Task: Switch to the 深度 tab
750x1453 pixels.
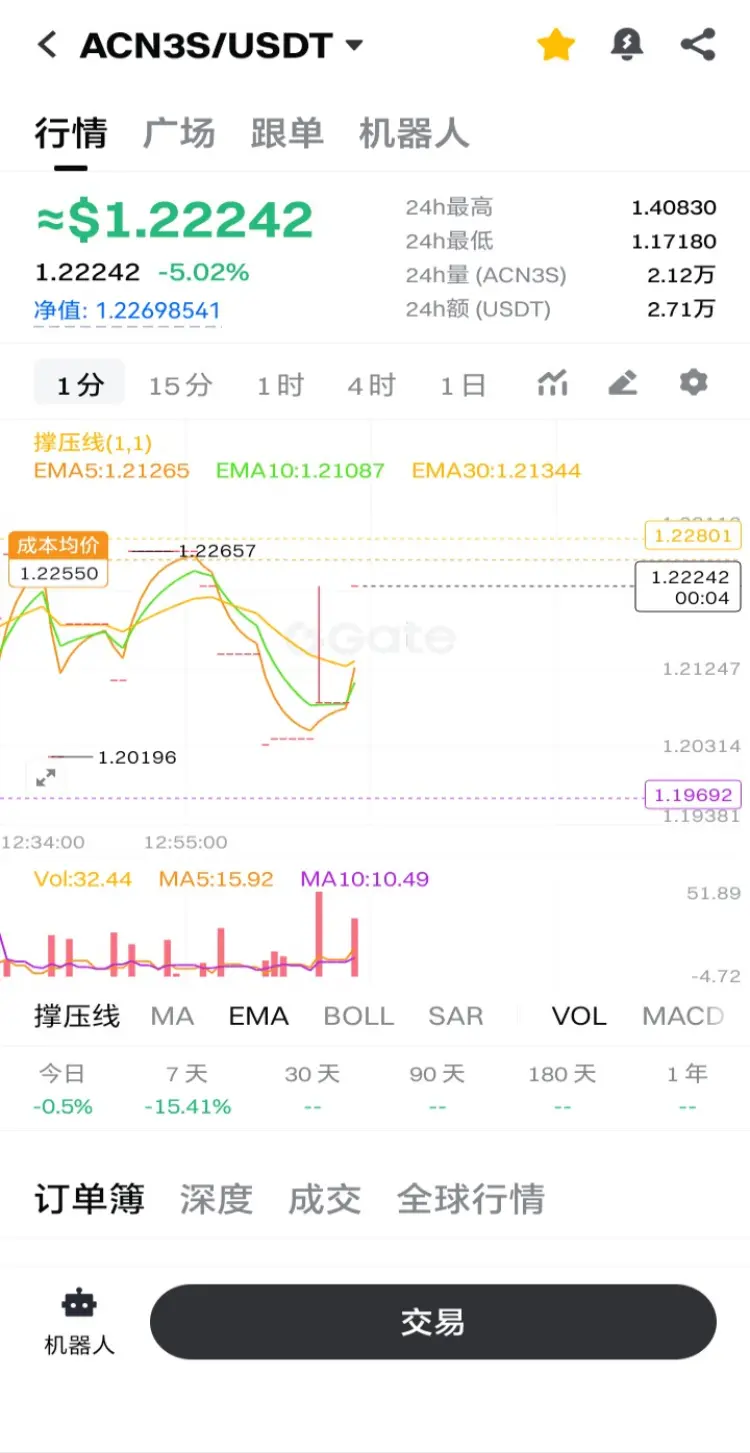Action: (216, 1198)
